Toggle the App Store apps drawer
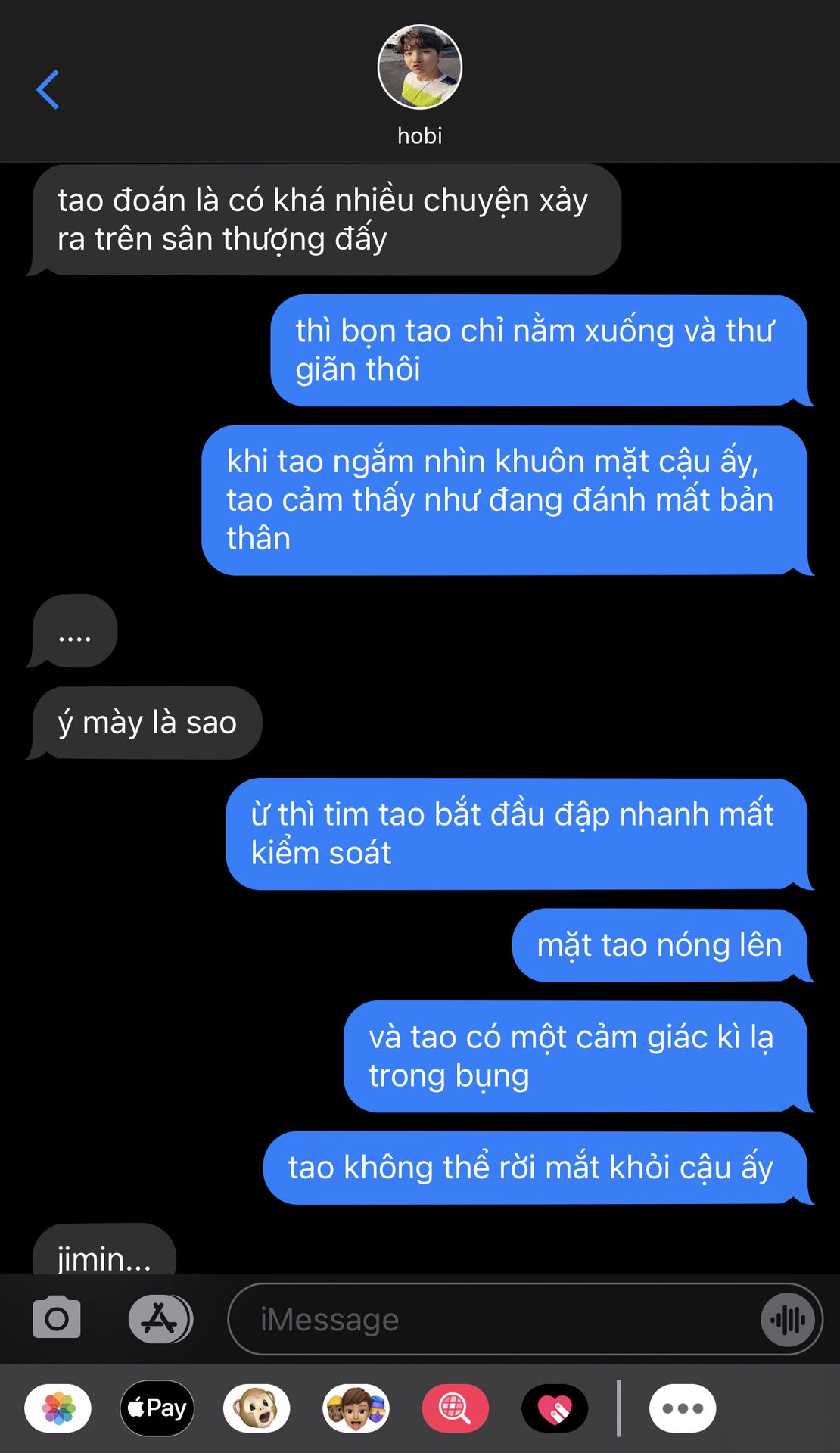Screen dimensions: 840x1453 160,1318
